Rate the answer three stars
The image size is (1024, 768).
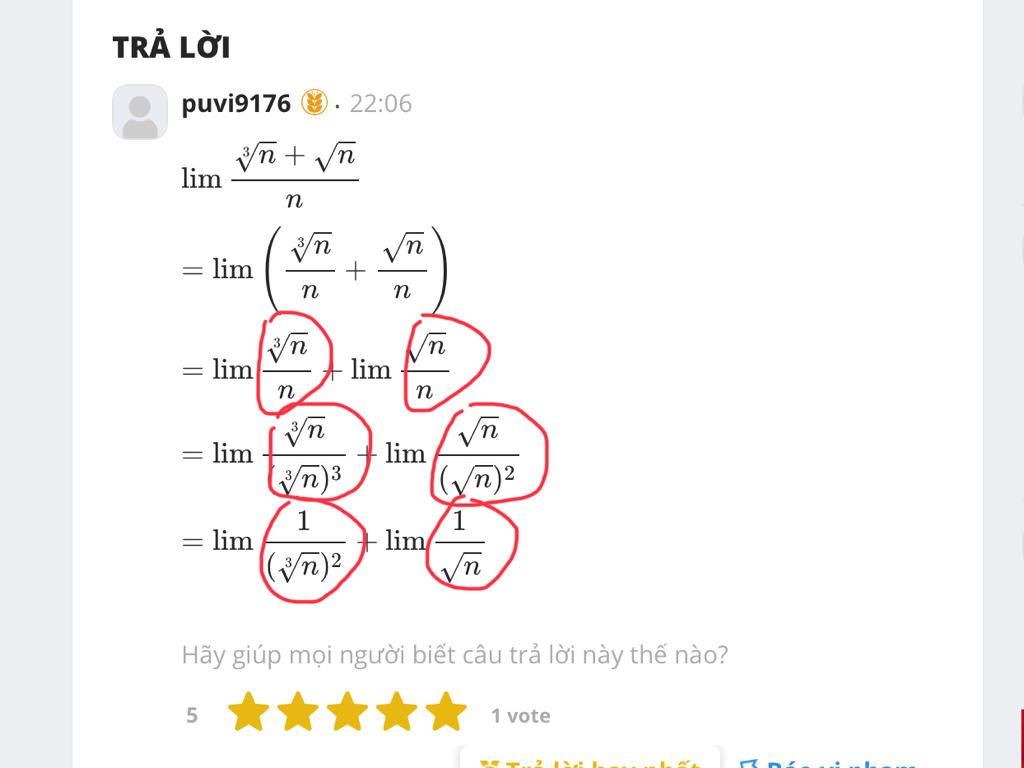pos(347,713)
